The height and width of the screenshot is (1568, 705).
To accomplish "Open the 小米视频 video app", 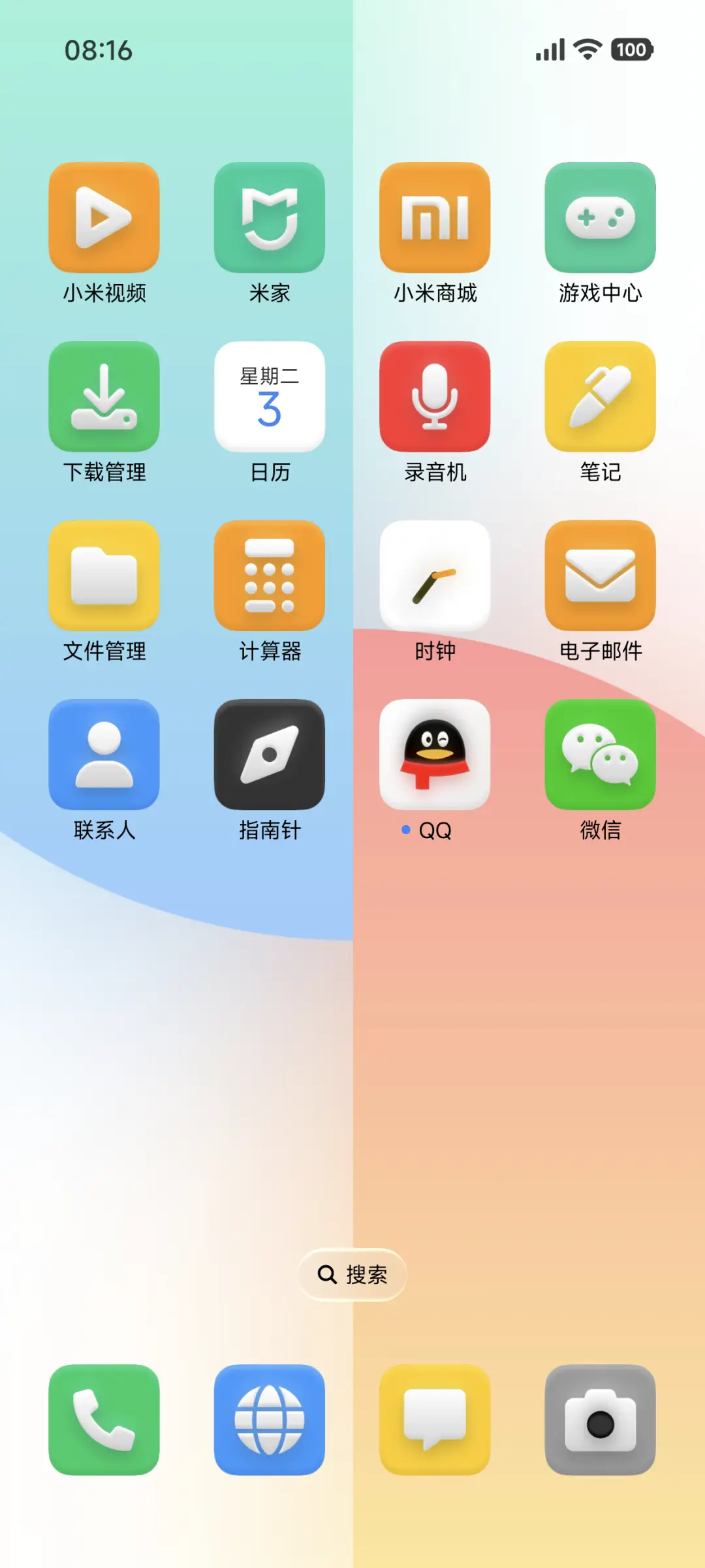I will coord(104,219).
